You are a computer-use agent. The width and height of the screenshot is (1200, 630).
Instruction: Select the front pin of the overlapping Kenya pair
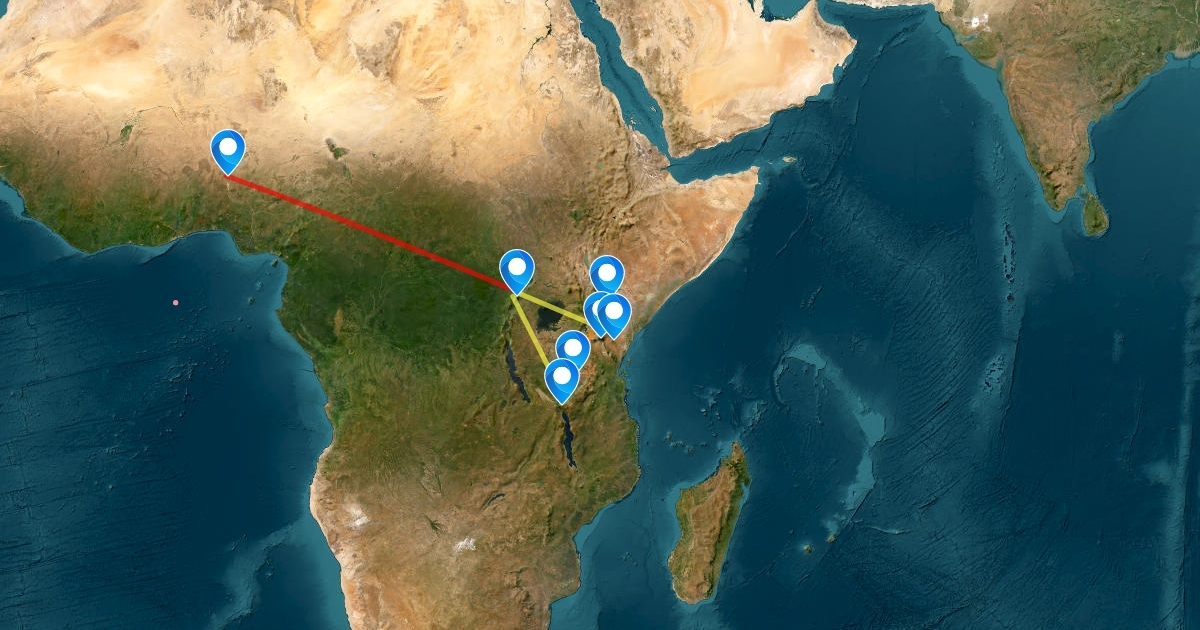pyautogui.click(x=613, y=315)
